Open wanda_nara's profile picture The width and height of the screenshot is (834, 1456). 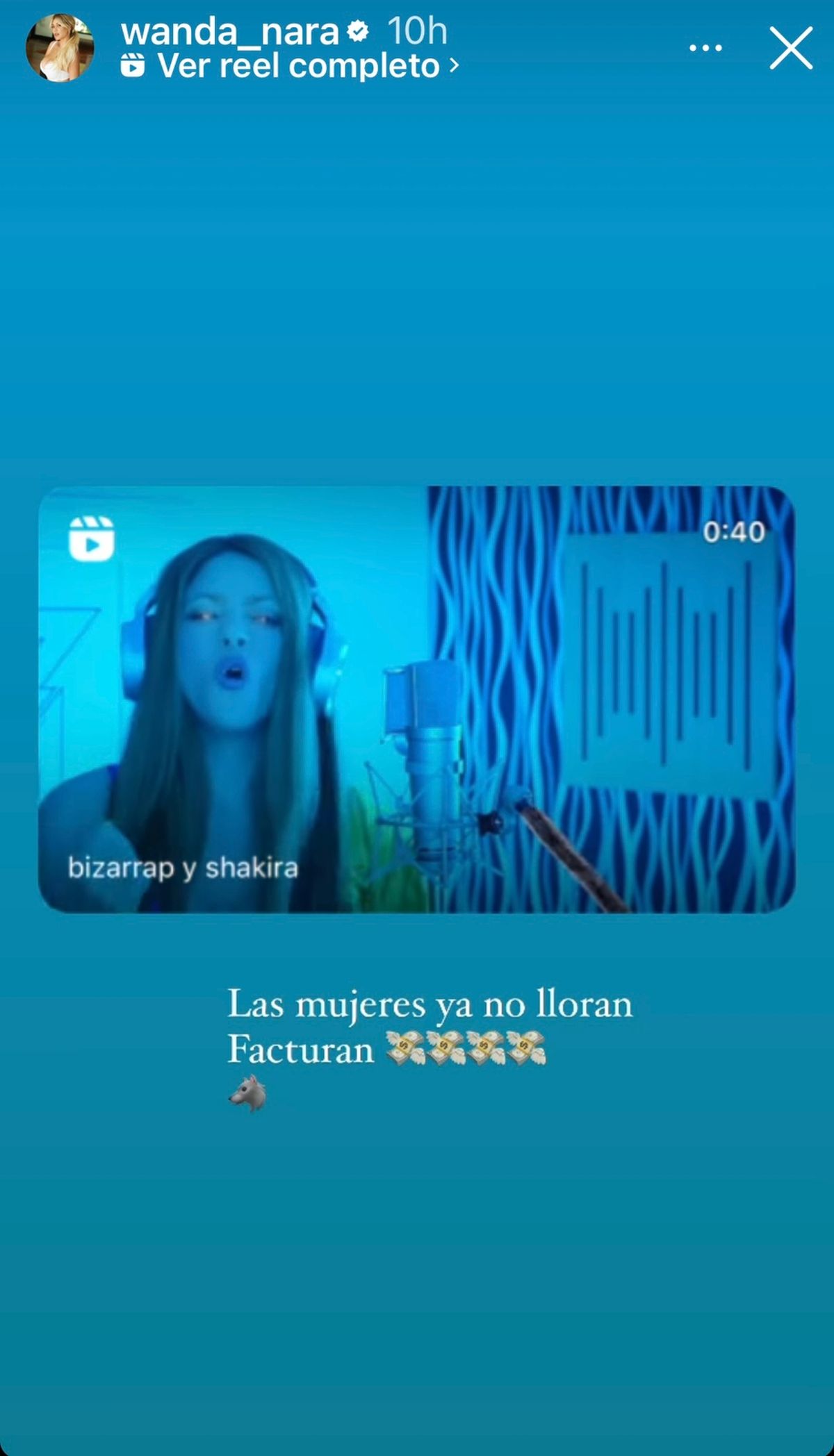pos(60,48)
